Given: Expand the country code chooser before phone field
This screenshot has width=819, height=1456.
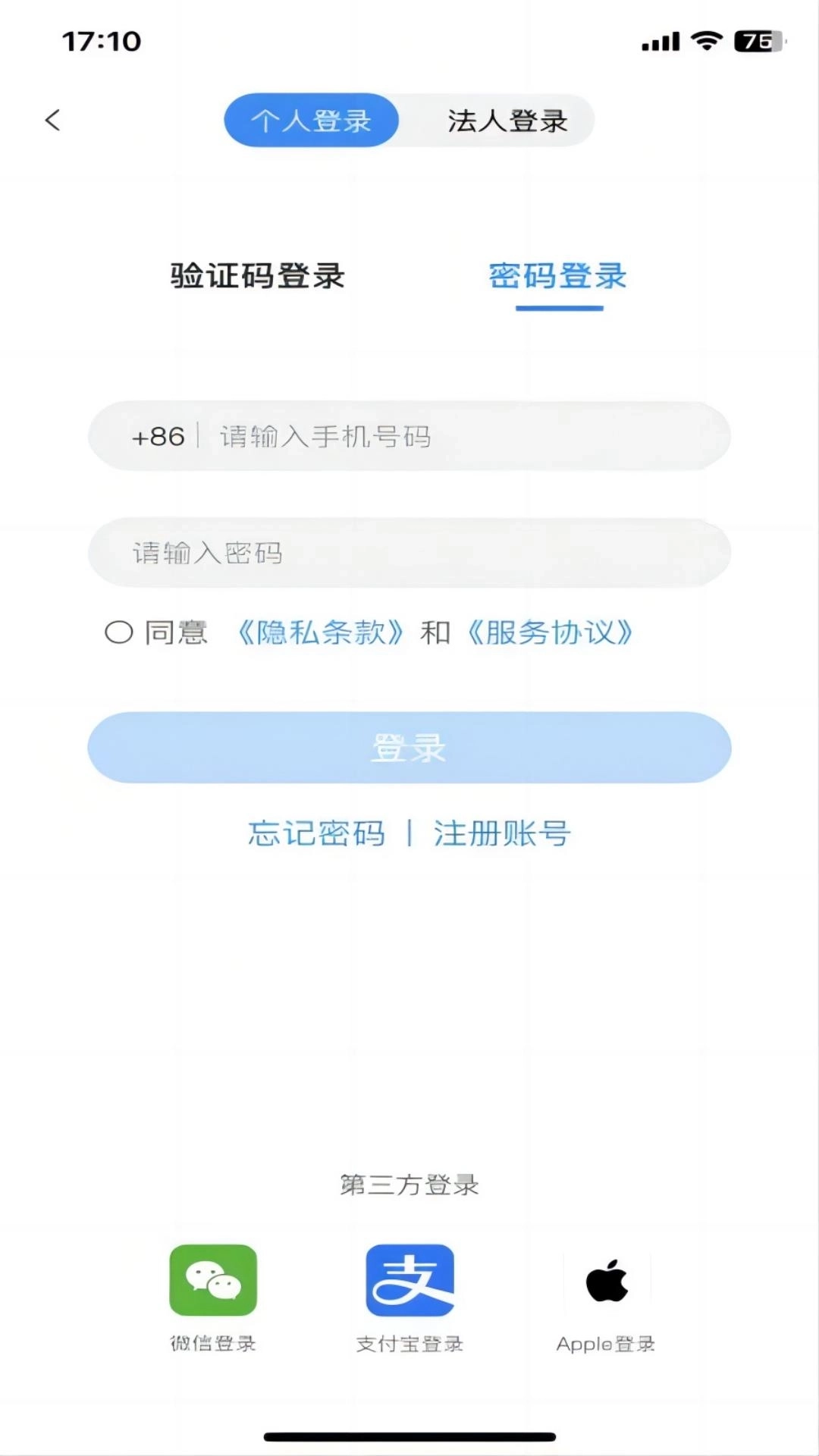Looking at the screenshot, I should tap(157, 436).
